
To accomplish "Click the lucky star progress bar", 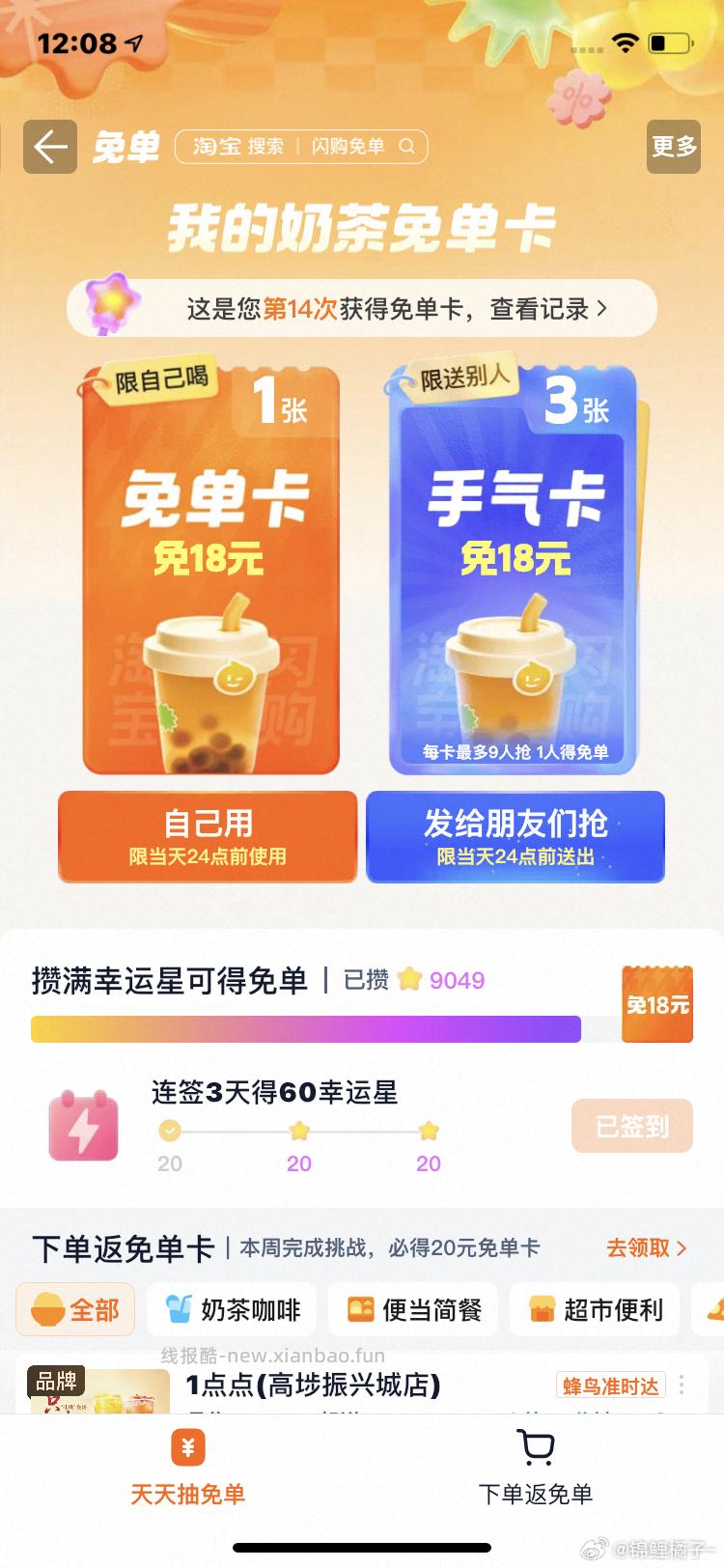I will pos(305,1030).
